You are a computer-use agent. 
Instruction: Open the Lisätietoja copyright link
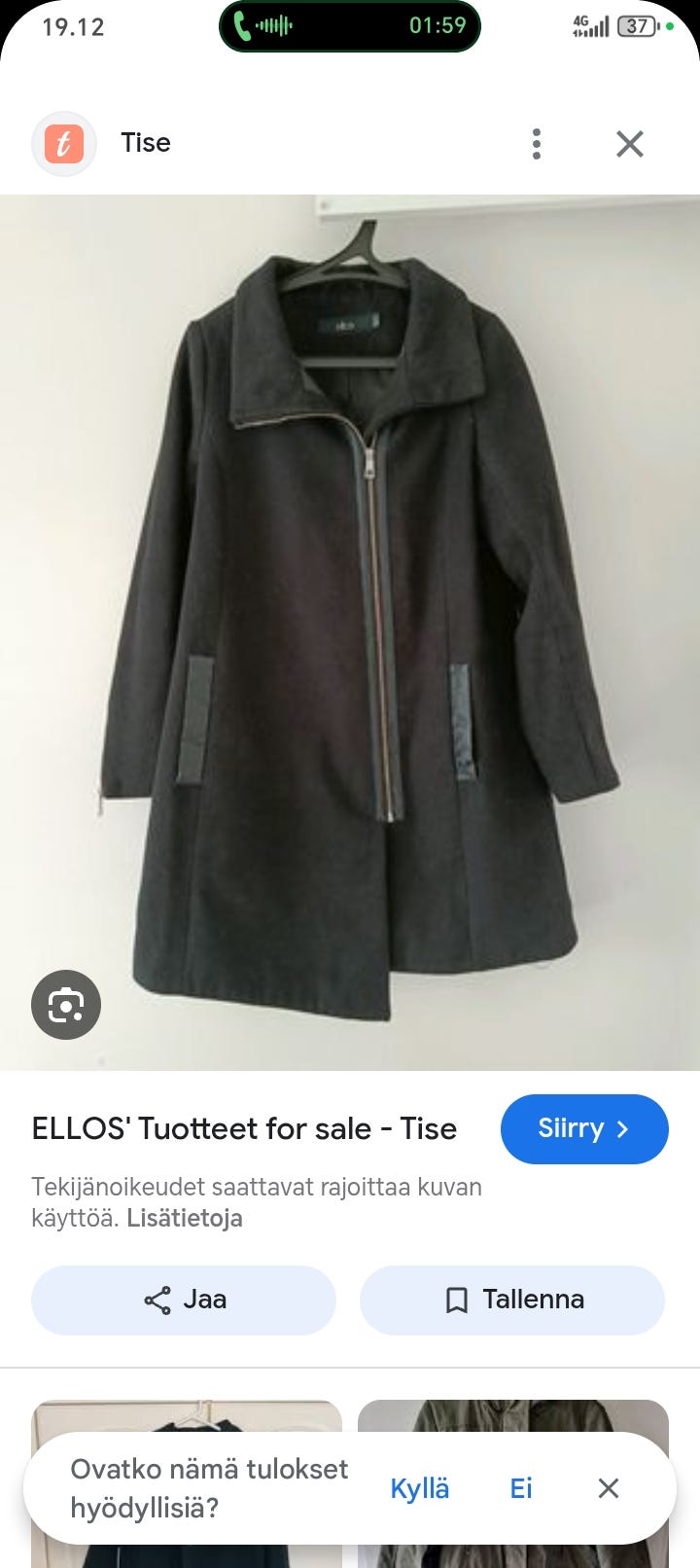[x=185, y=1218]
